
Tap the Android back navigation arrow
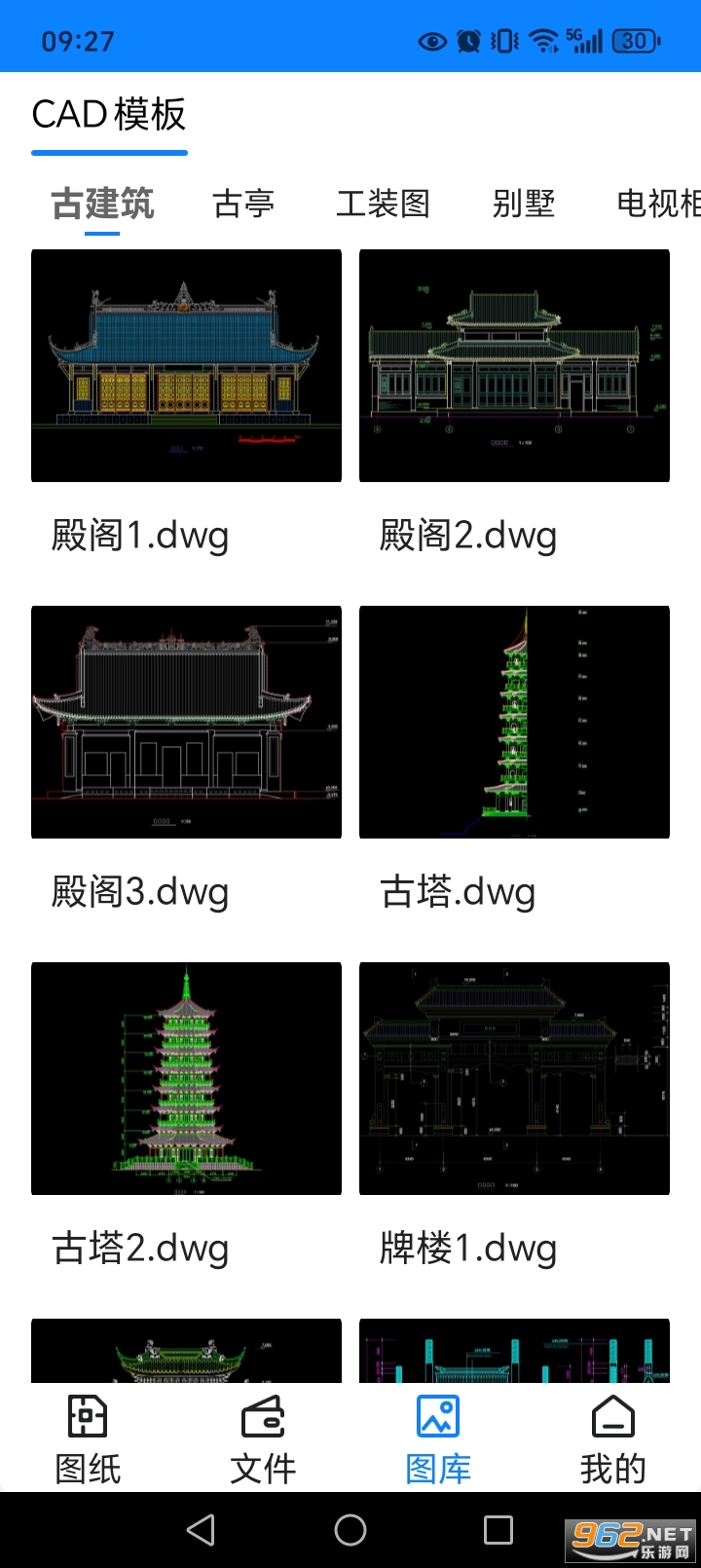200,1529
